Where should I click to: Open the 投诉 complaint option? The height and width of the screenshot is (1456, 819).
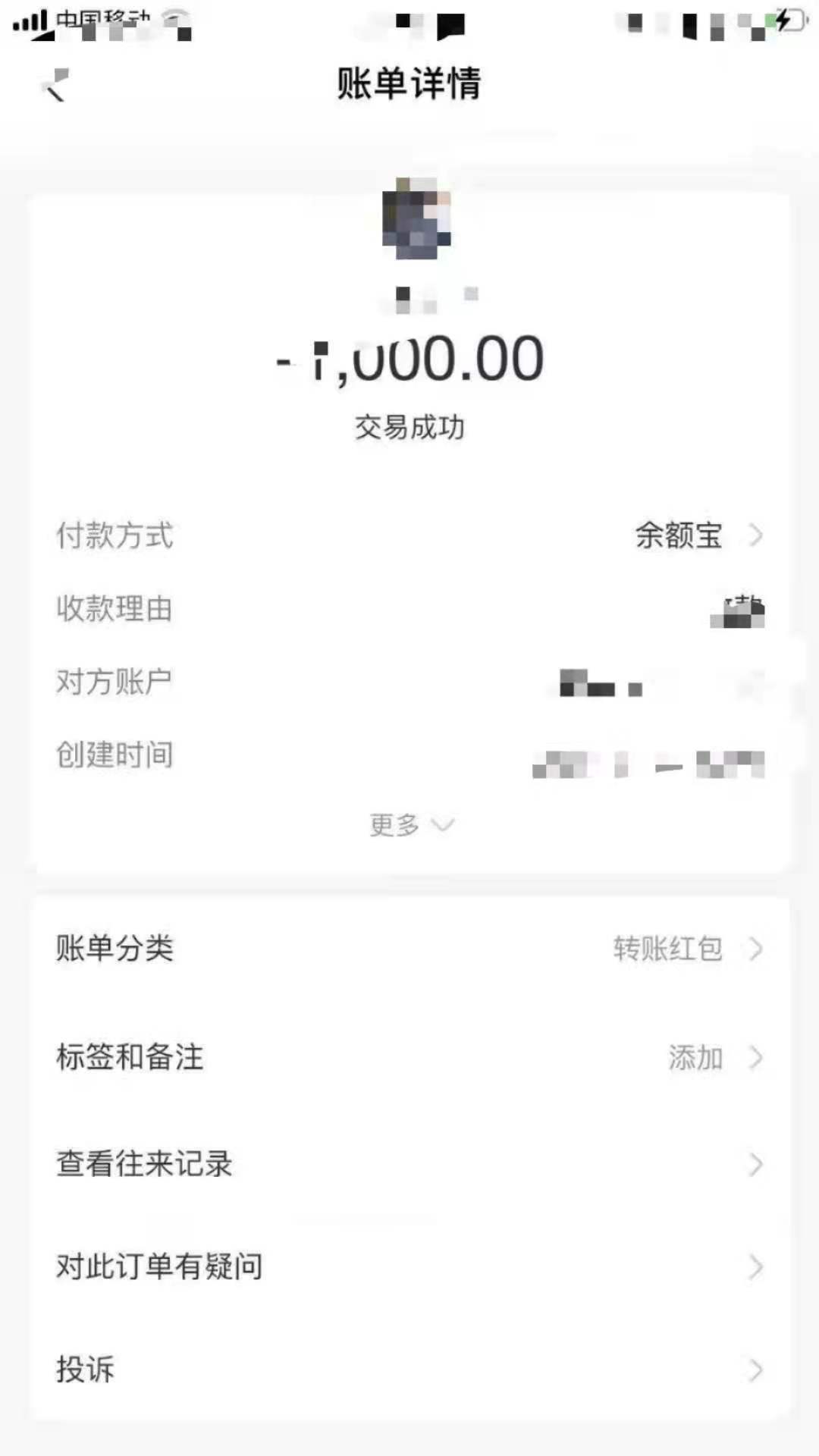(x=83, y=1370)
